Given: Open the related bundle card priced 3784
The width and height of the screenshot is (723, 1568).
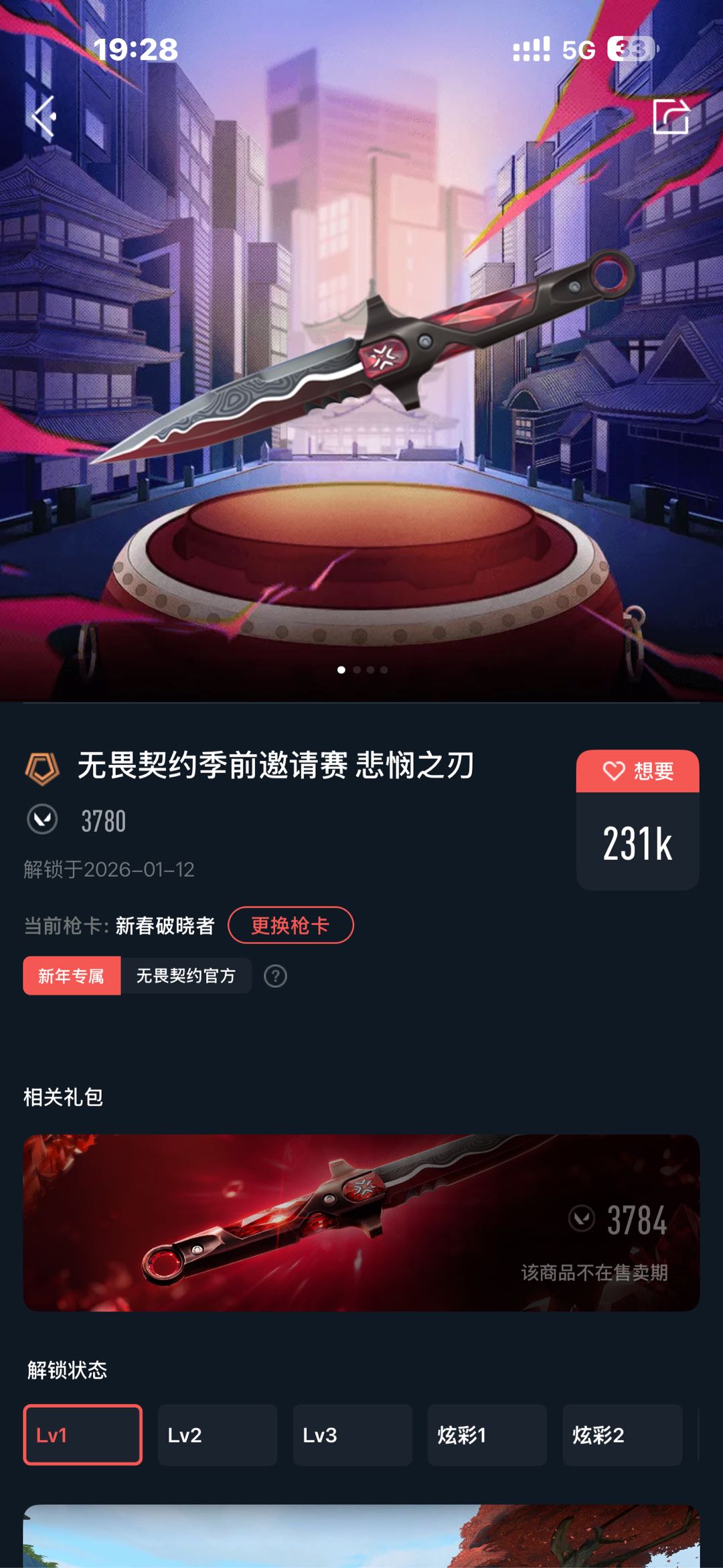Looking at the screenshot, I should [x=361, y=1222].
